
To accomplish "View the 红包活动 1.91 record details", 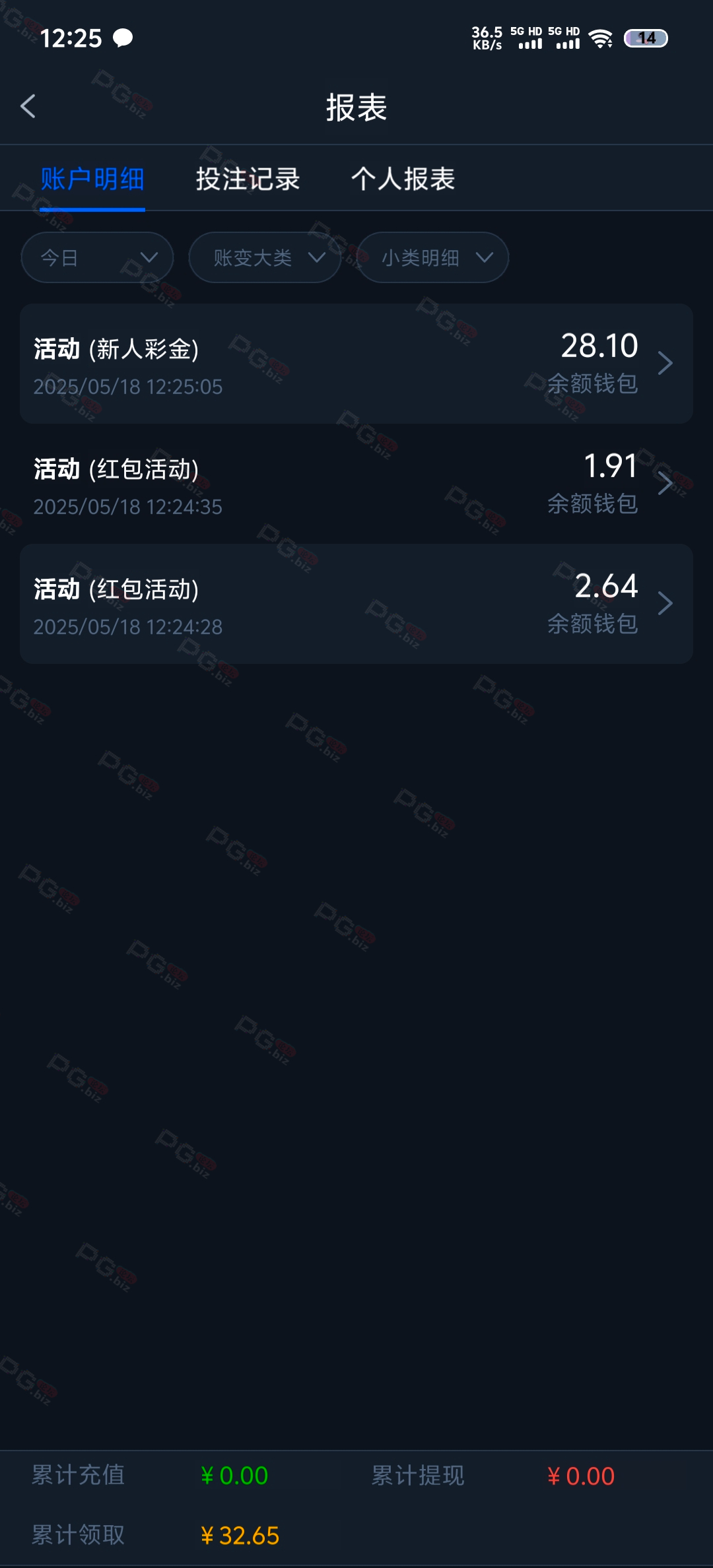I will click(356, 484).
